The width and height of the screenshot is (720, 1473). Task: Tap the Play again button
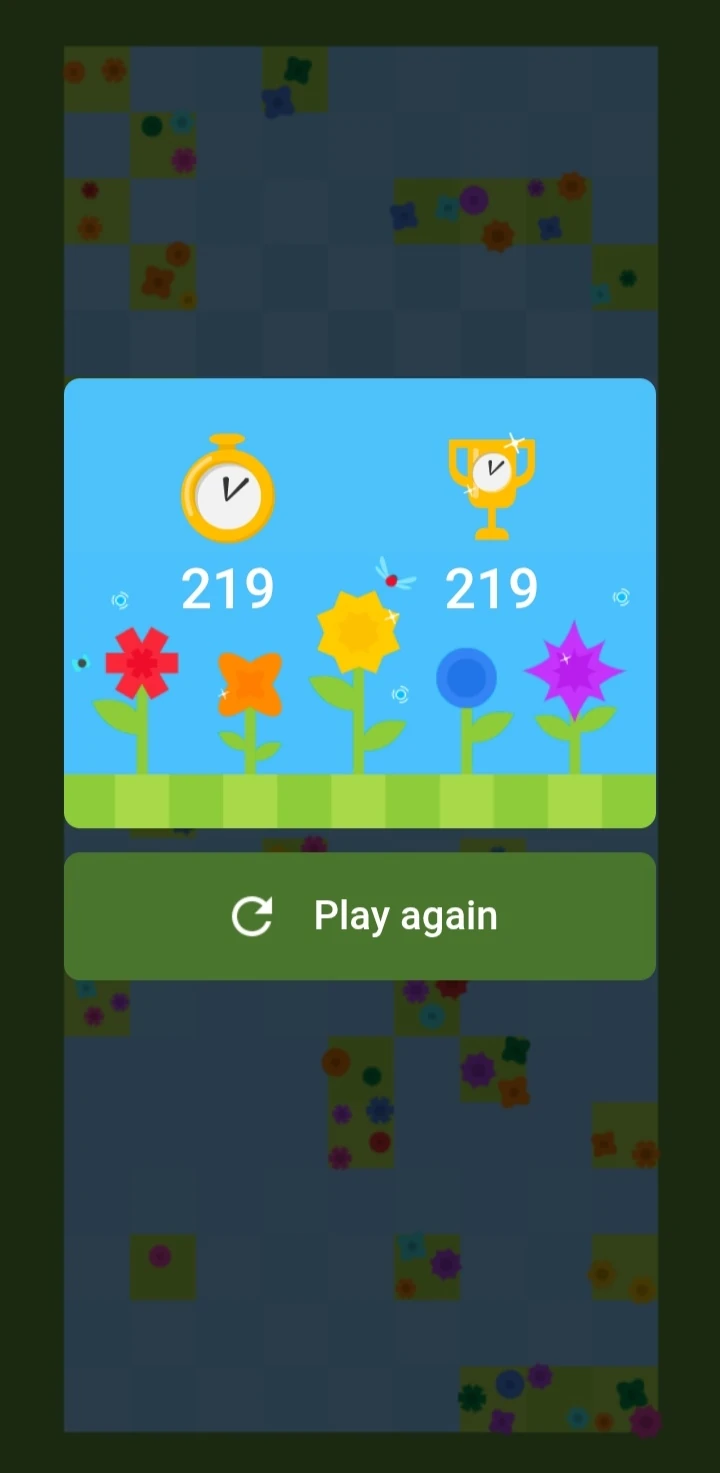(x=360, y=914)
